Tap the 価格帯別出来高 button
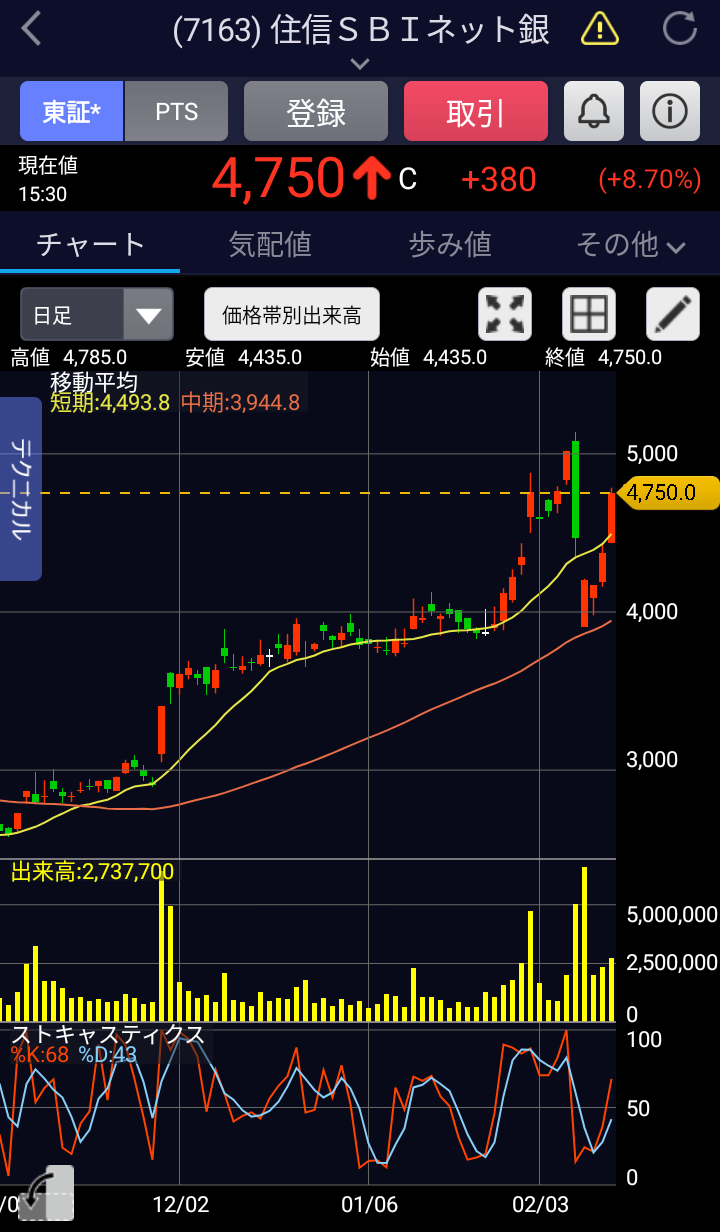This screenshot has height=1232, width=720. point(291,315)
